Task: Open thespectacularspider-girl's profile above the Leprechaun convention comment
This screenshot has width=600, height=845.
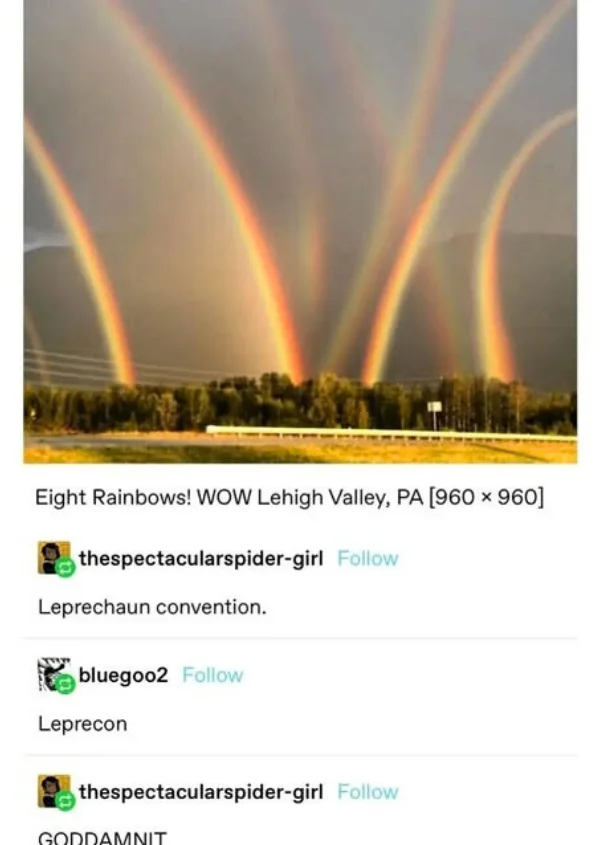Action: (200, 558)
